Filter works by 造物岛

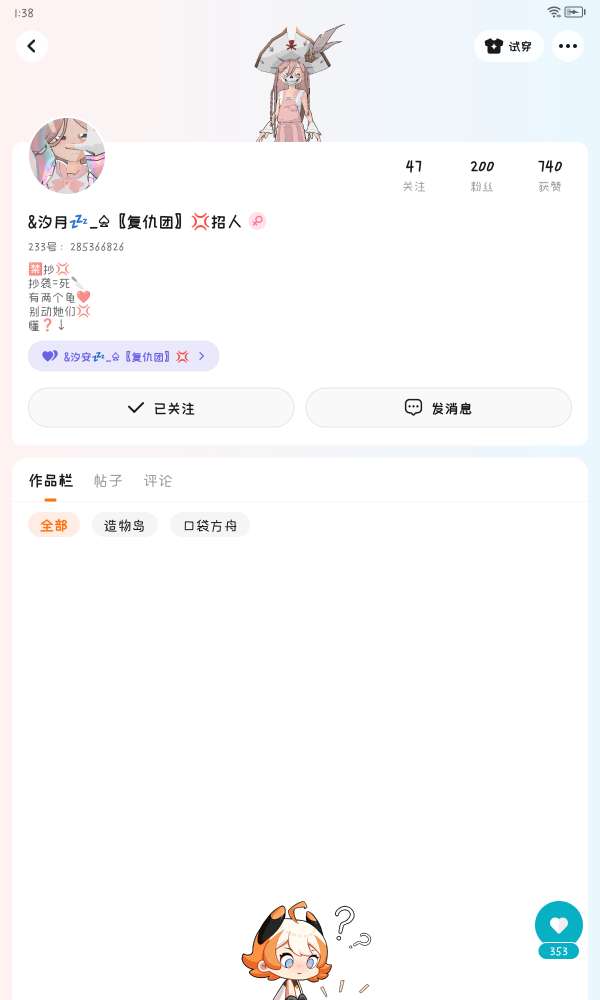(x=124, y=525)
